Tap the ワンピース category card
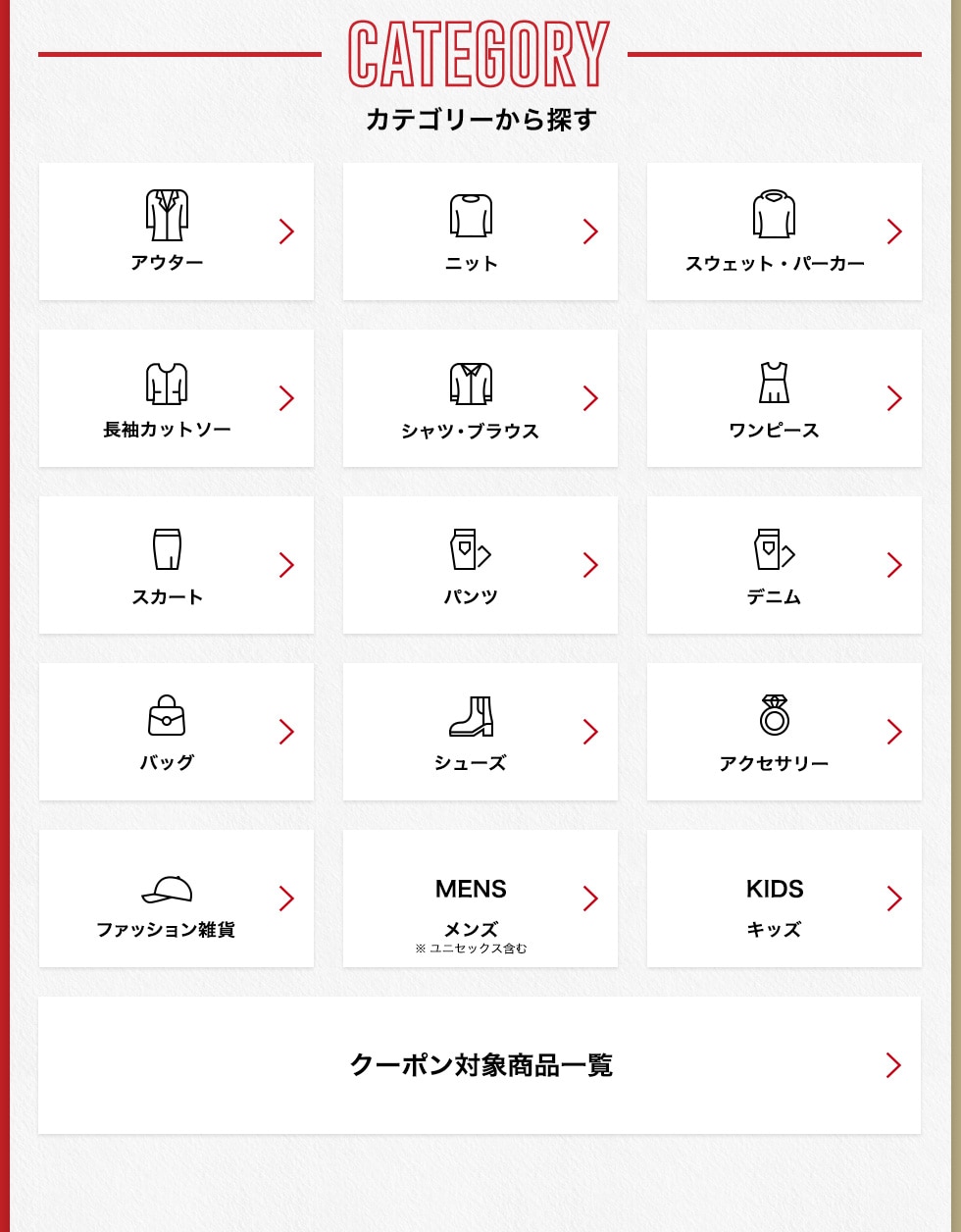 [x=784, y=398]
